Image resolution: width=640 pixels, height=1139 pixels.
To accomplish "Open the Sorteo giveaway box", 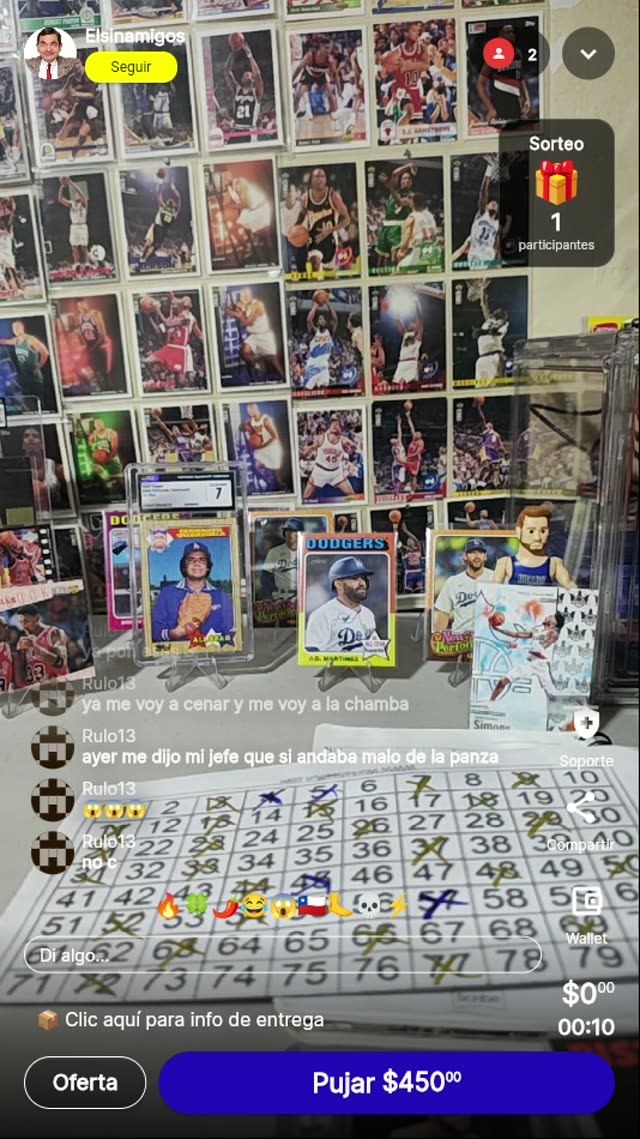I will (x=556, y=193).
